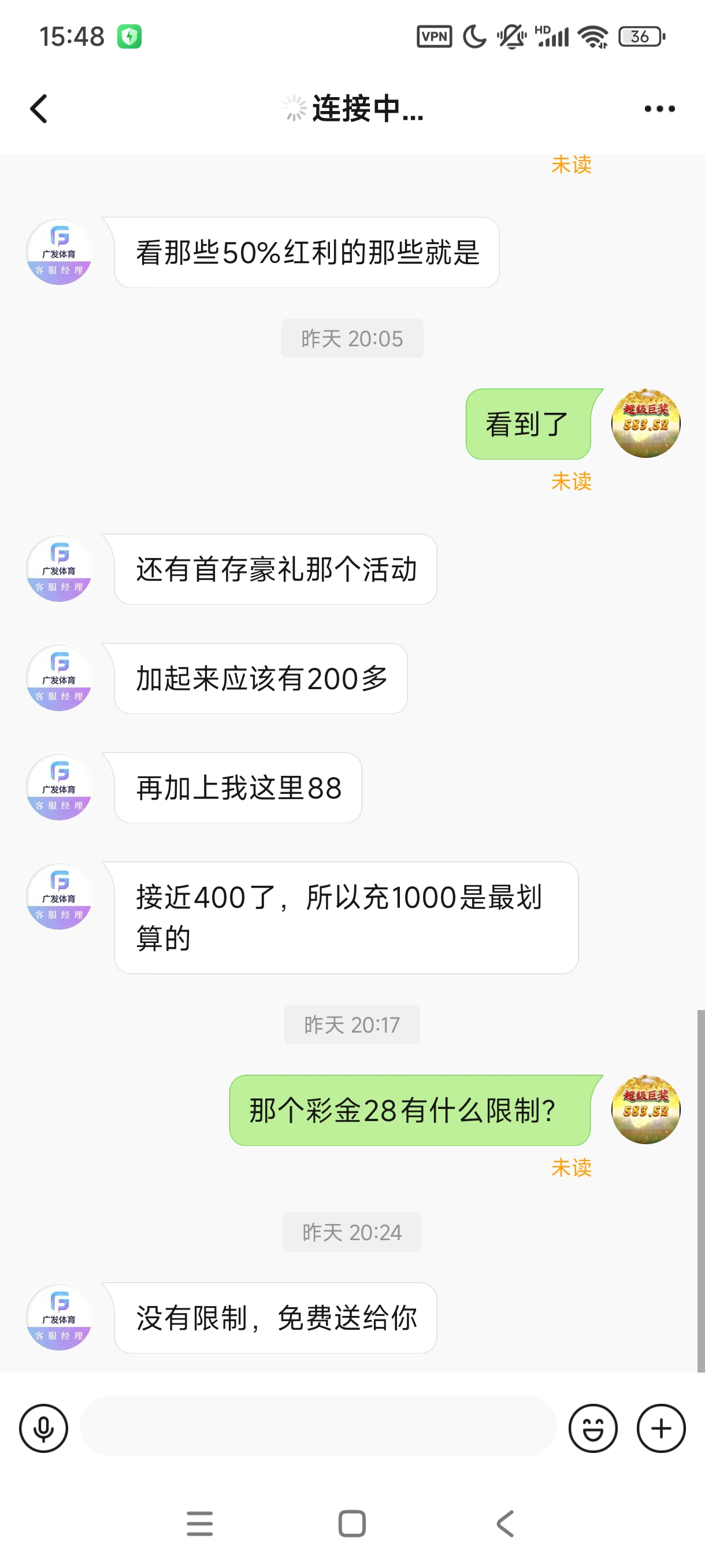Tap the voice input microphone button
Image resolution: width=705 pixels, height=1568 pixels.
click(x=44, y=1428)
